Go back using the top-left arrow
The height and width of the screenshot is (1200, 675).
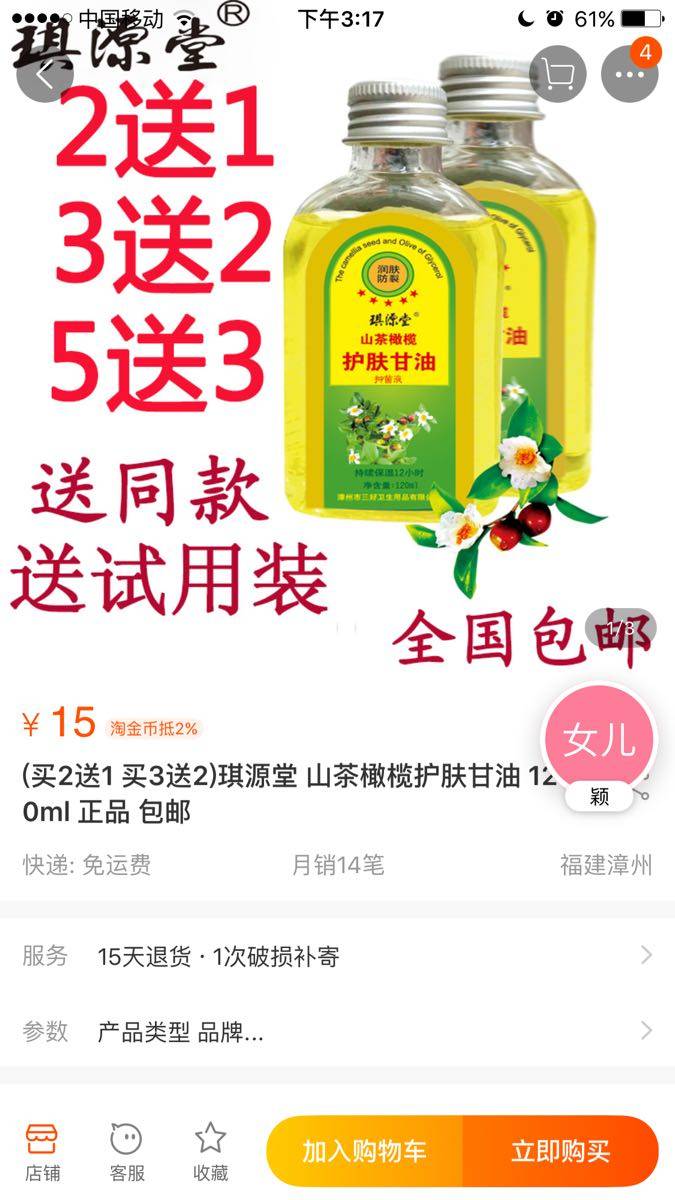click(x=45, y=74)
